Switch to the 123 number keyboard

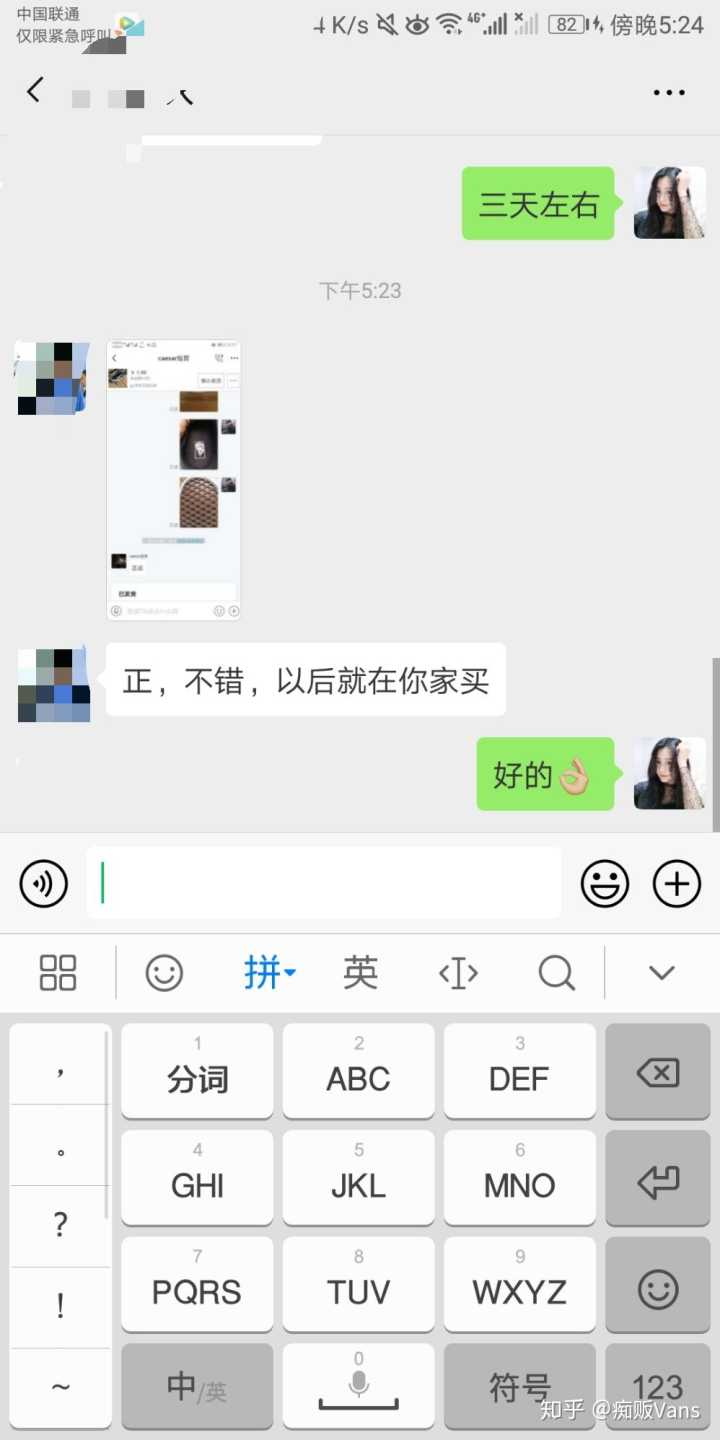tap(657, 1386)
